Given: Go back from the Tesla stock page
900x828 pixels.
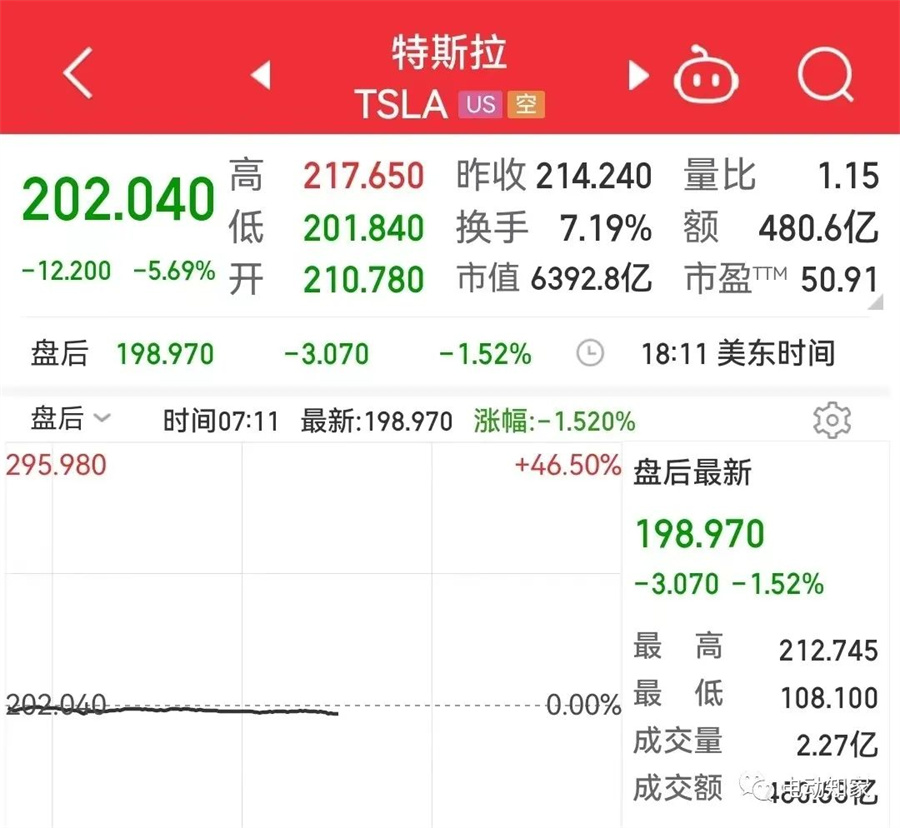Looking at the screenshot, I should pyautogui.click(x=78, y=73).
